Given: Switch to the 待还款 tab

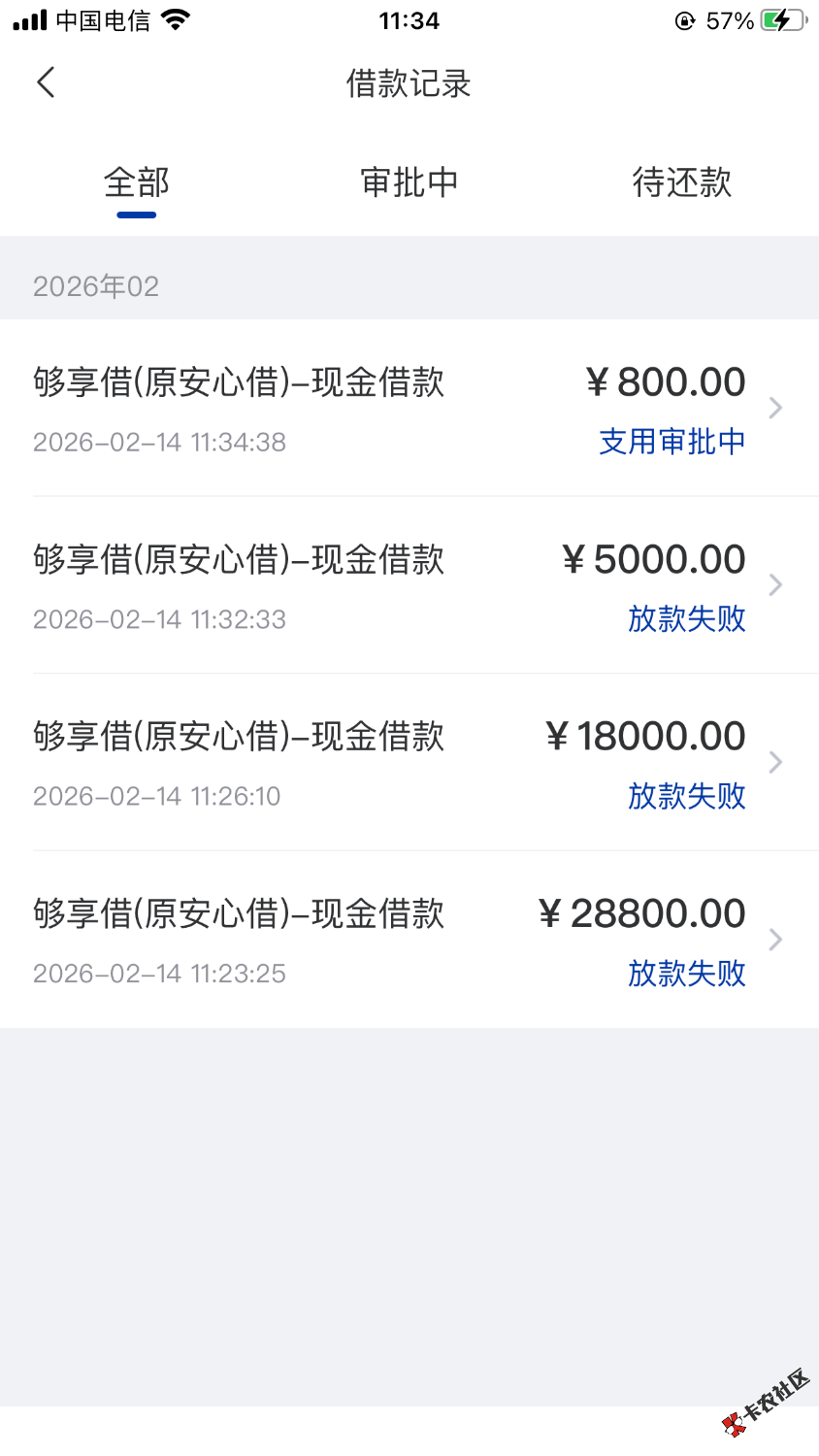Looking at the screenshot, I should click(x=681, y=182).
